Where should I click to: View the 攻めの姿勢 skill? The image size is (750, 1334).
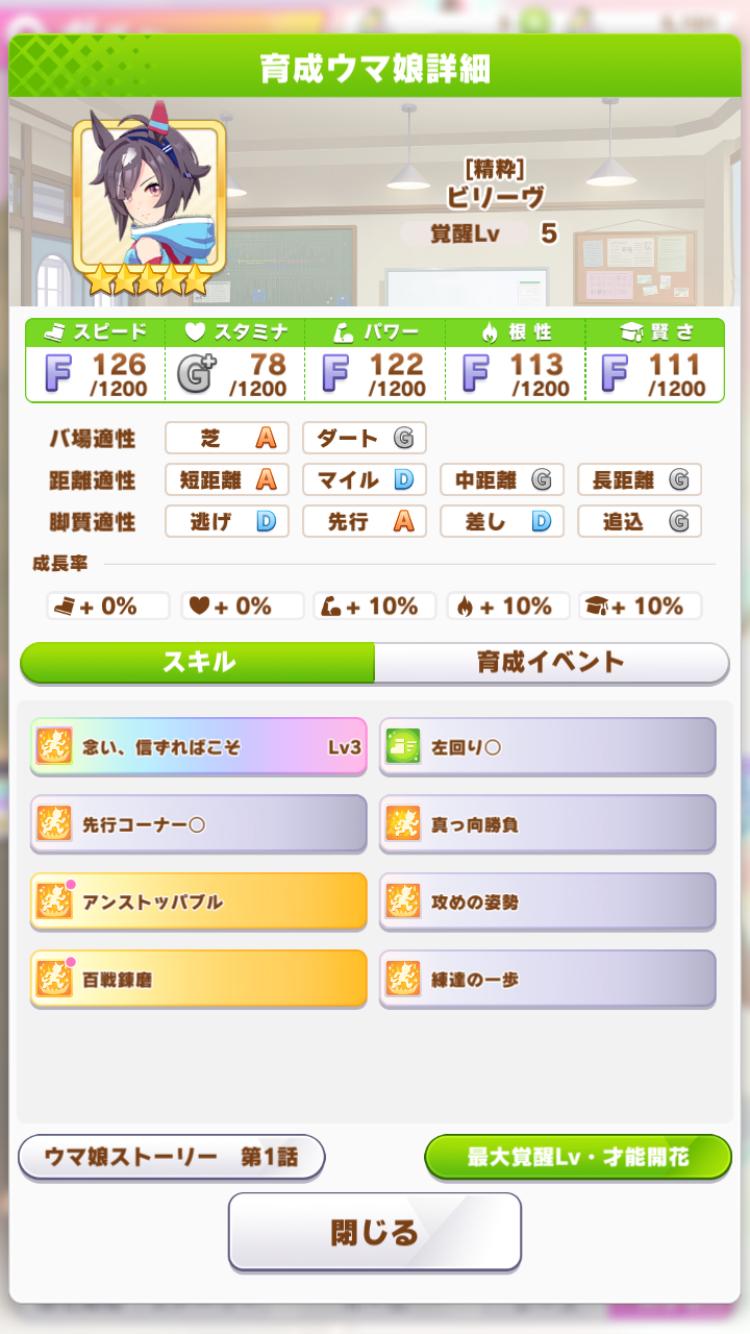pyautogui.click(x=547, y=902)
